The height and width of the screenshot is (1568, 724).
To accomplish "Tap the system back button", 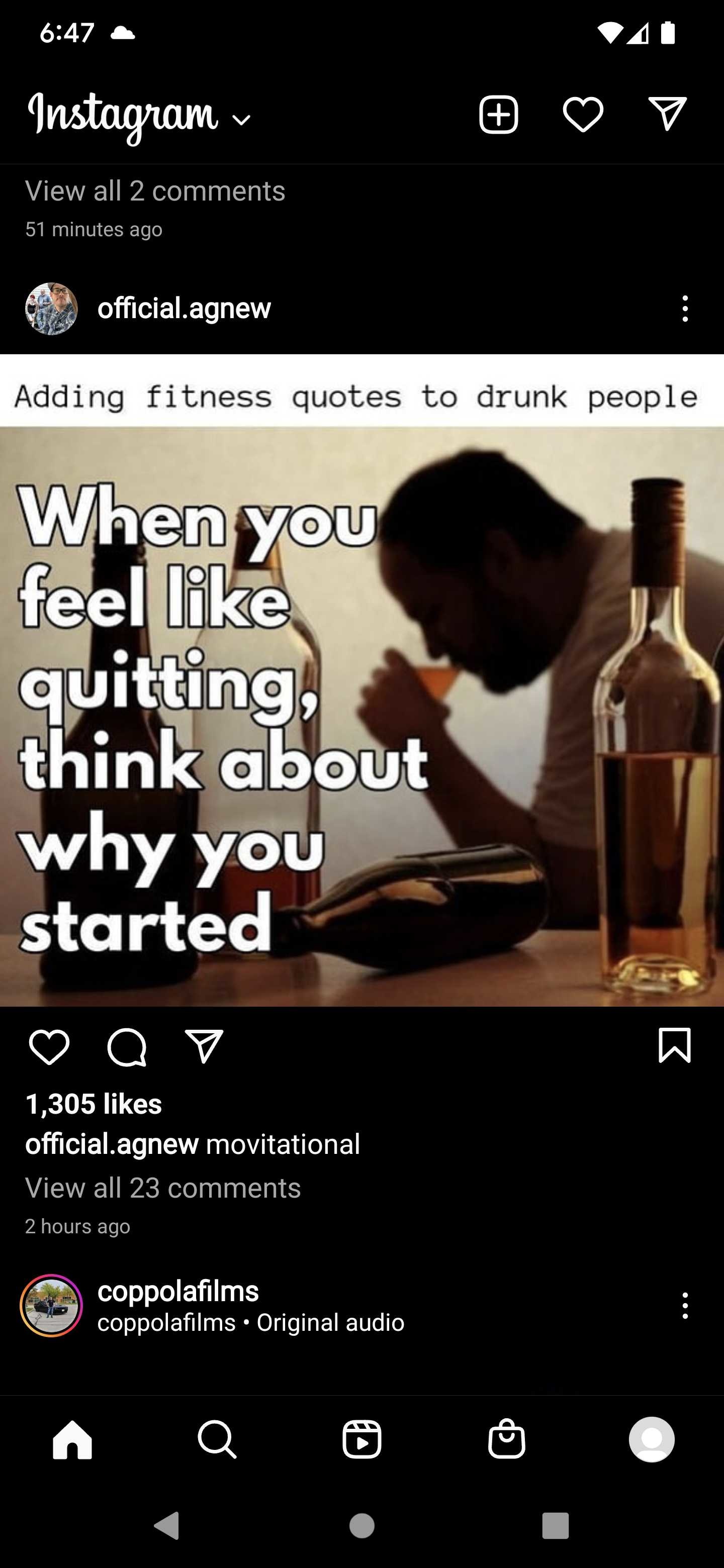I will 167,1526.
